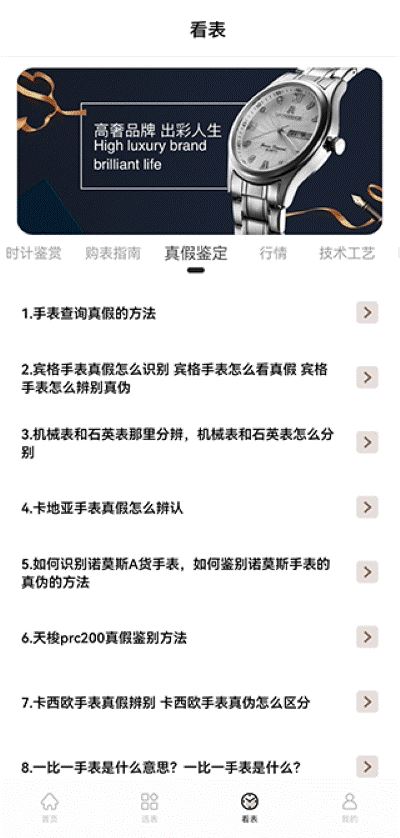Open article 1.手表查询真假的方法
Image resolution: width=400 pixels, height=838 pixels.
[199, 313]
